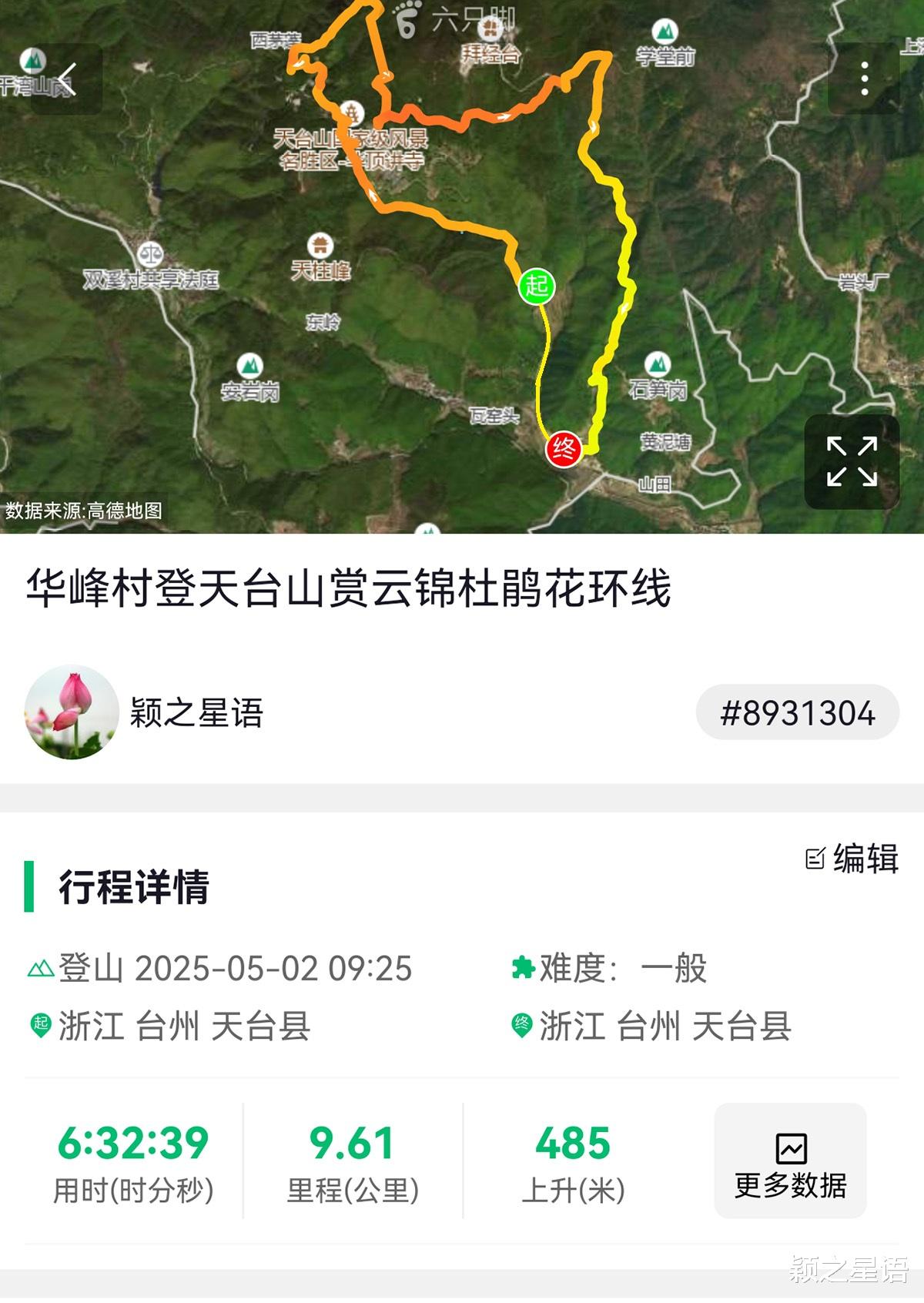Go back using the top-left arrow
The width and height of the screenshot is (924, 1303).
(66, 79)
